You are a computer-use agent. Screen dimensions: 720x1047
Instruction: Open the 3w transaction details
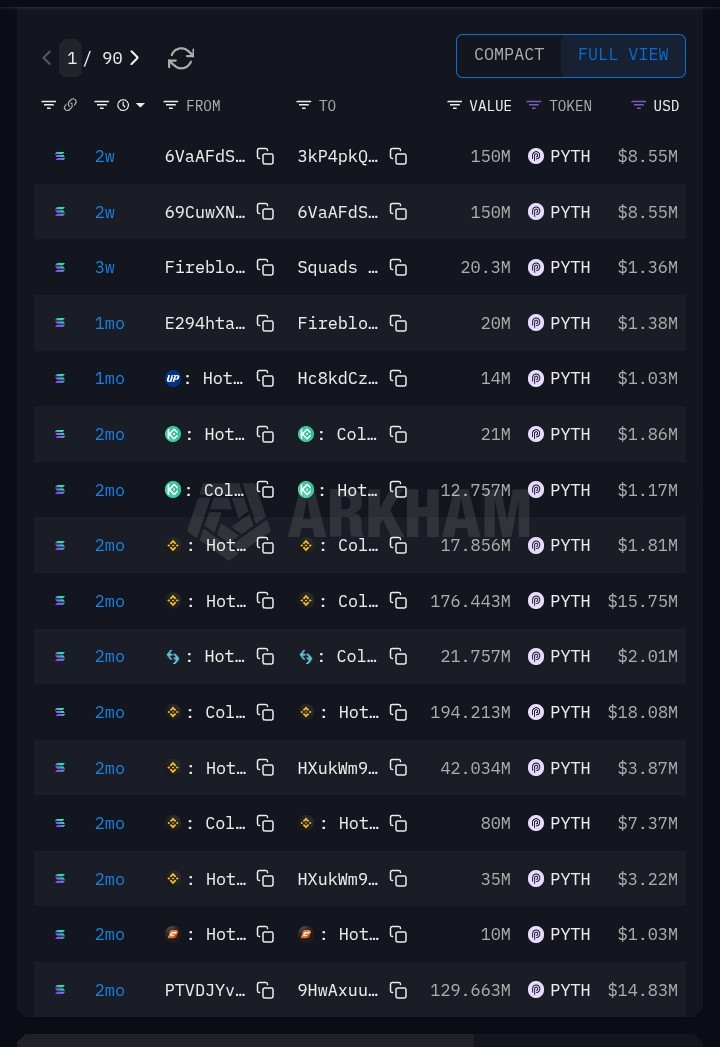[105, 267]
